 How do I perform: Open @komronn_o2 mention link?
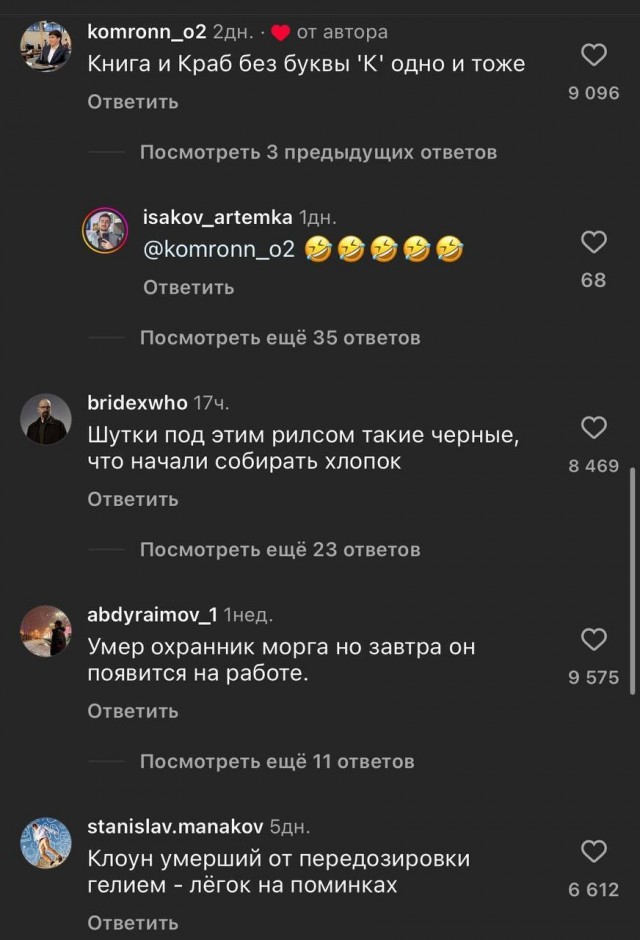click(x=219, y=250)
